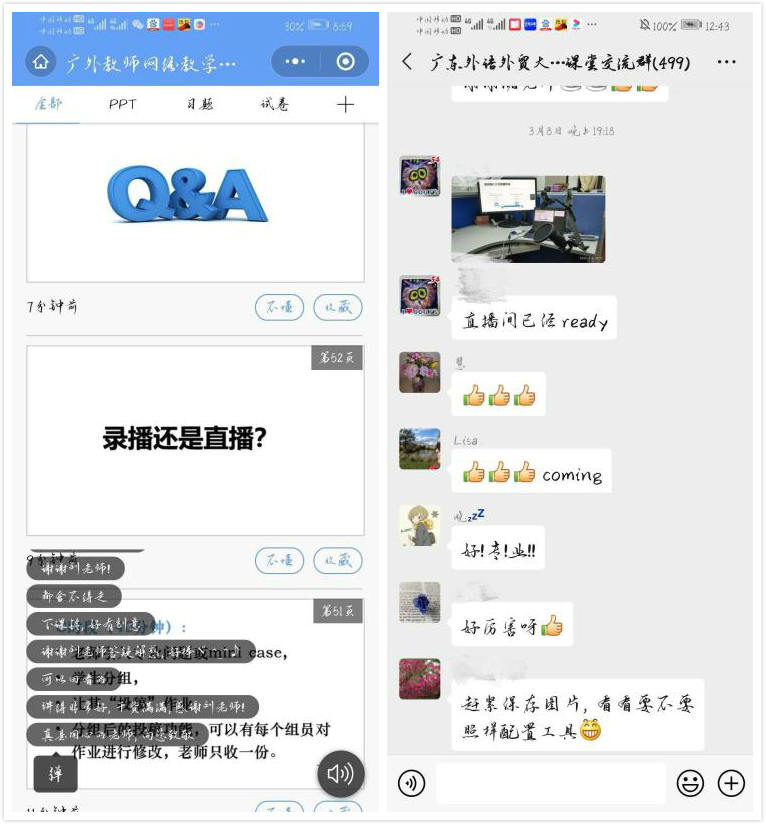Open the mini-program options via the "..." icon

[295, 61]
